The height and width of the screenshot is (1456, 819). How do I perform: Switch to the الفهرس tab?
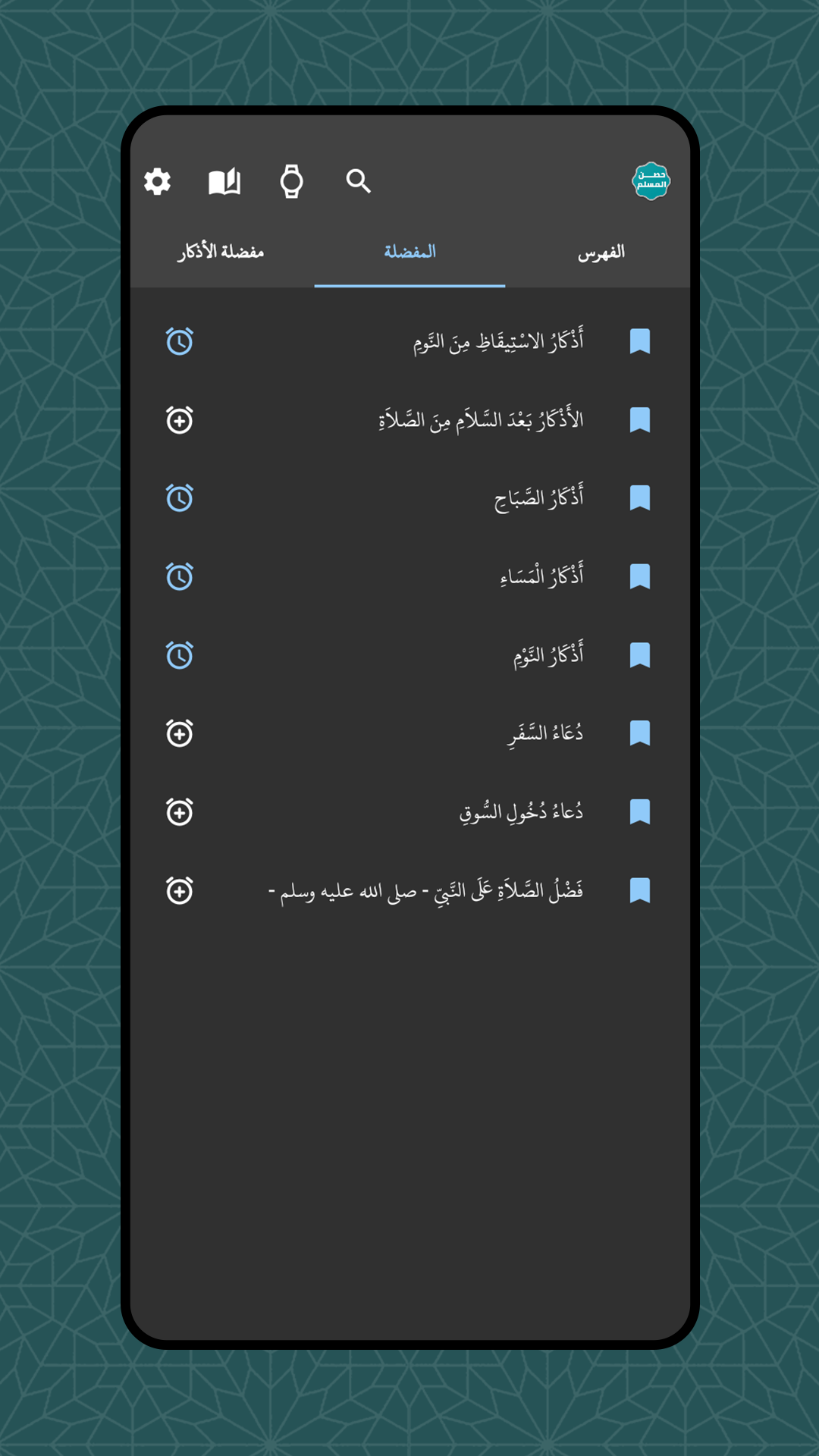[x=601, y=252]
